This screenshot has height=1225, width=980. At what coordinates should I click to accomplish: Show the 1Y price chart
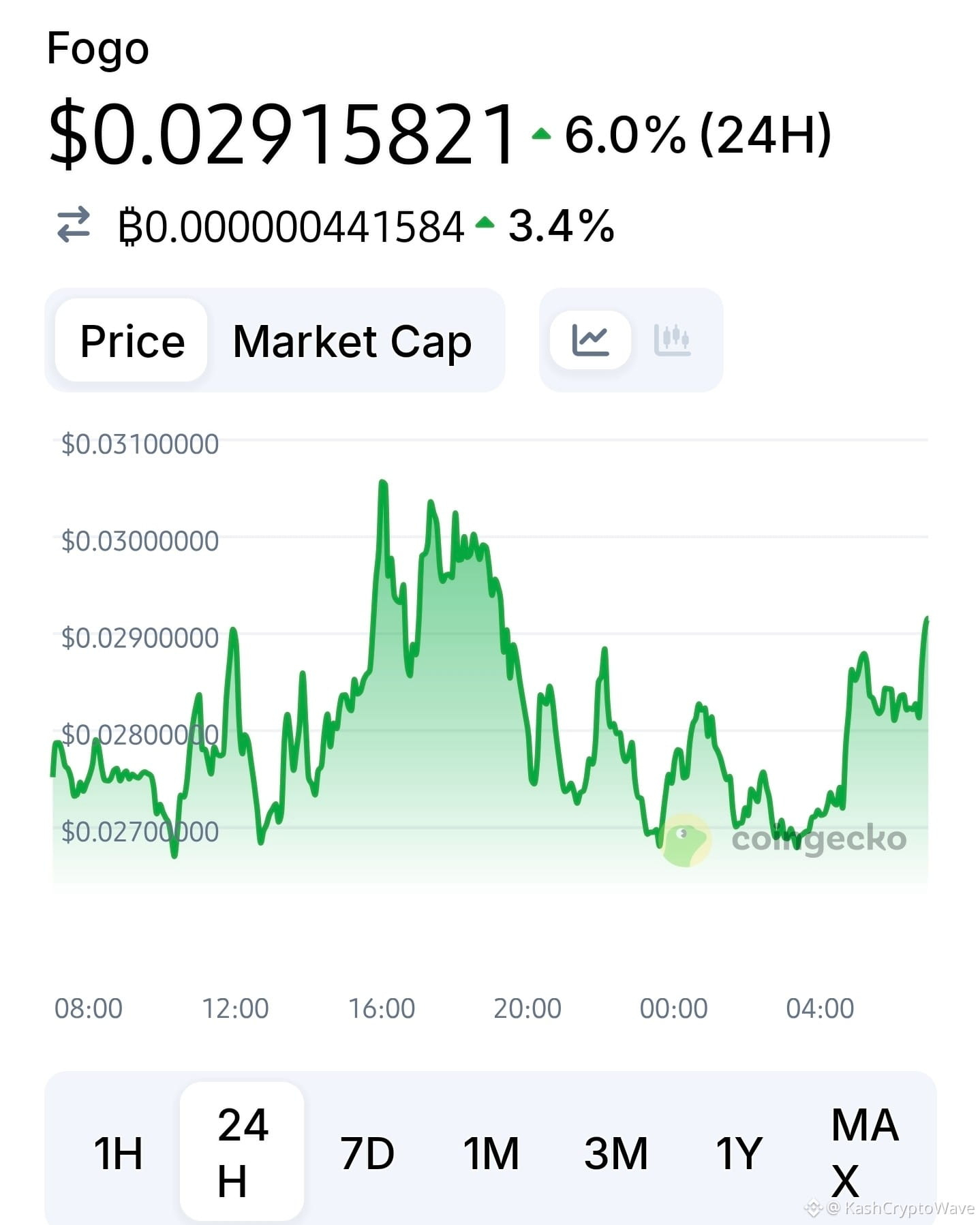[738, 1153]
